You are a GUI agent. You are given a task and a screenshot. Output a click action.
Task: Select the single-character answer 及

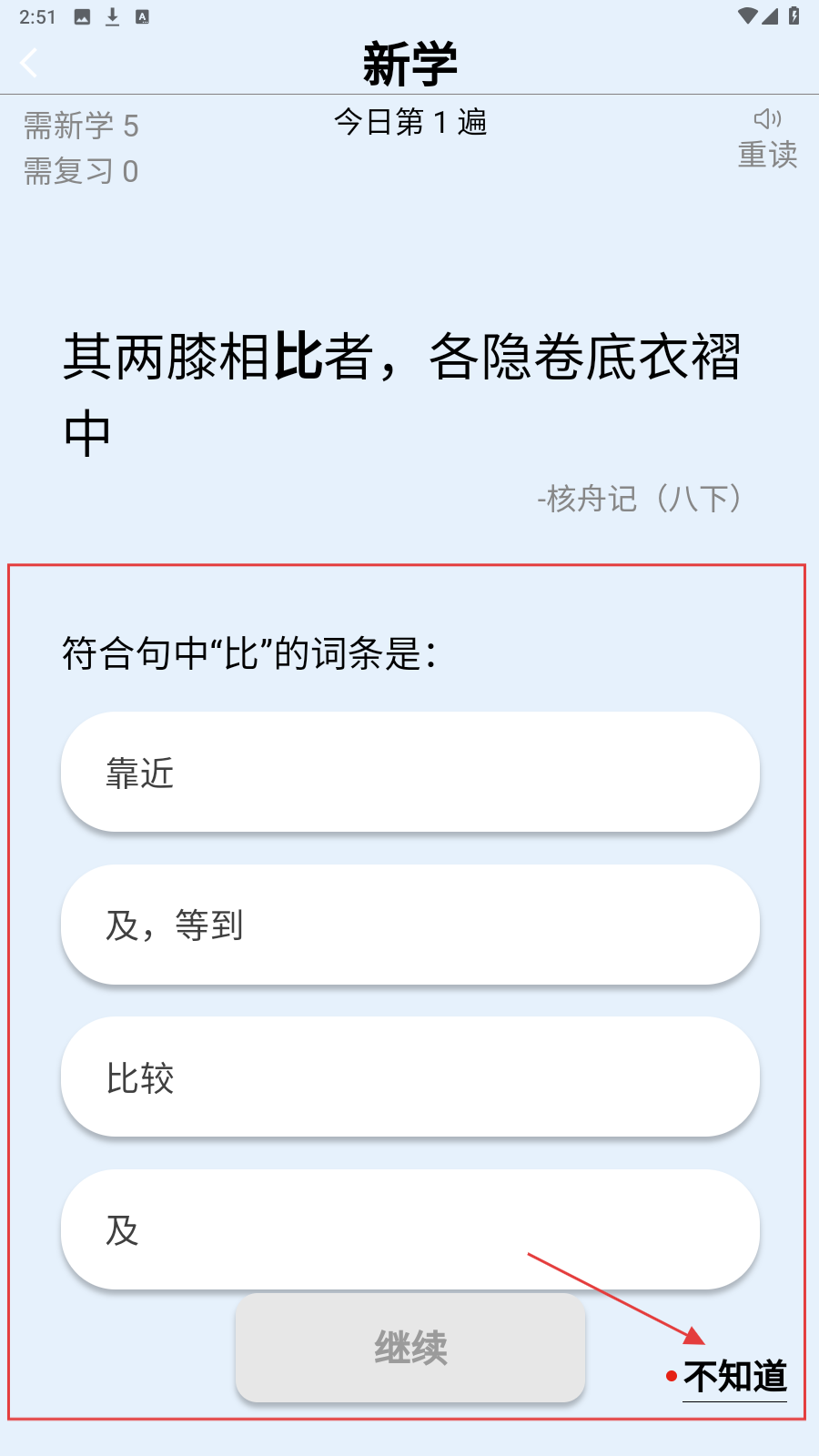tap(409, 1228)
